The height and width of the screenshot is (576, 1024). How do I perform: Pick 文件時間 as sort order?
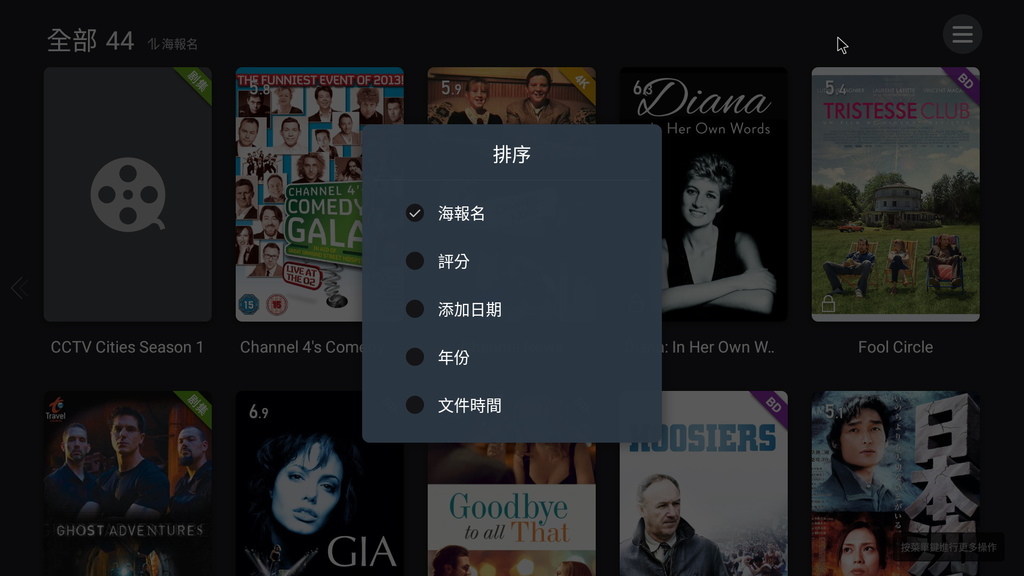click(x=469, y=405)
